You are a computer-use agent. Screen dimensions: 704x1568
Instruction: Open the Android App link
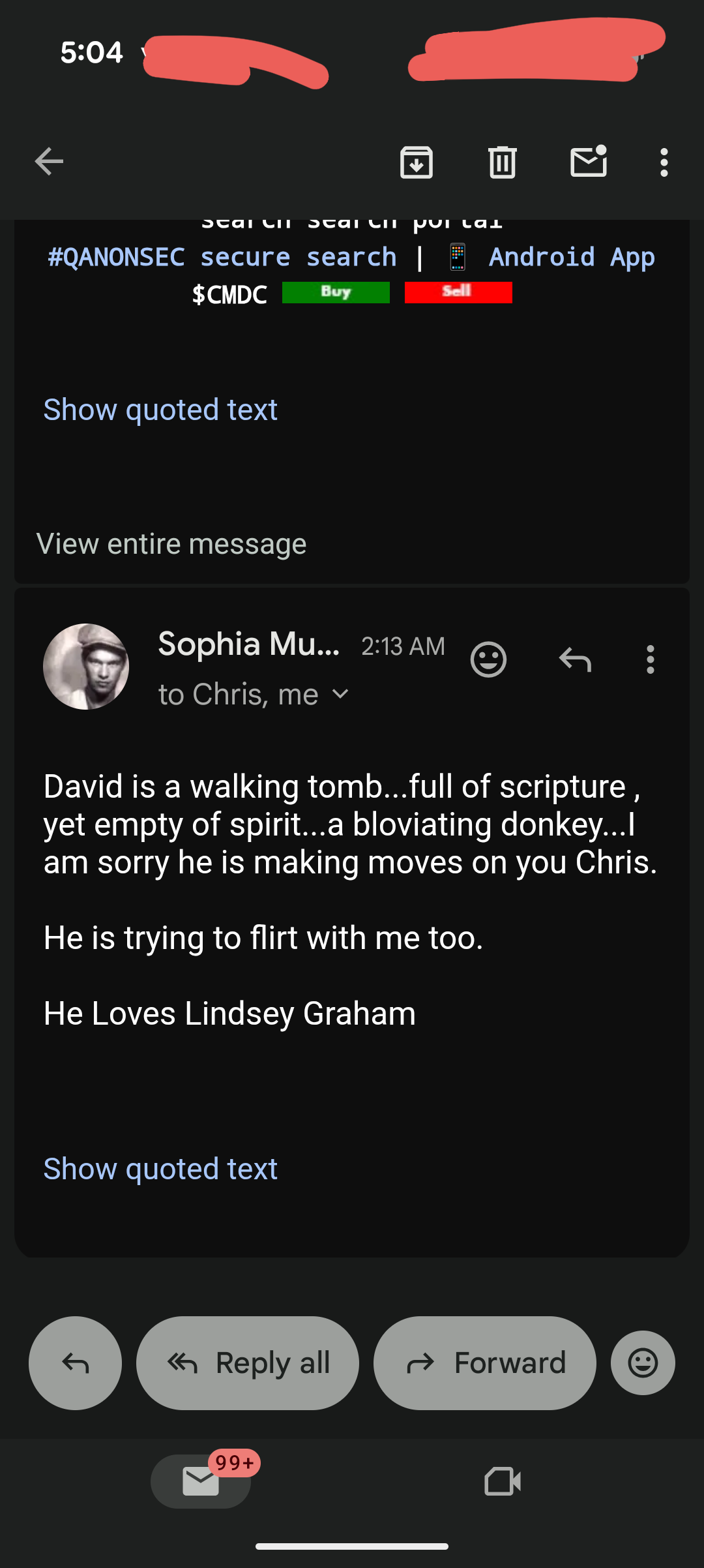point(571,257)
